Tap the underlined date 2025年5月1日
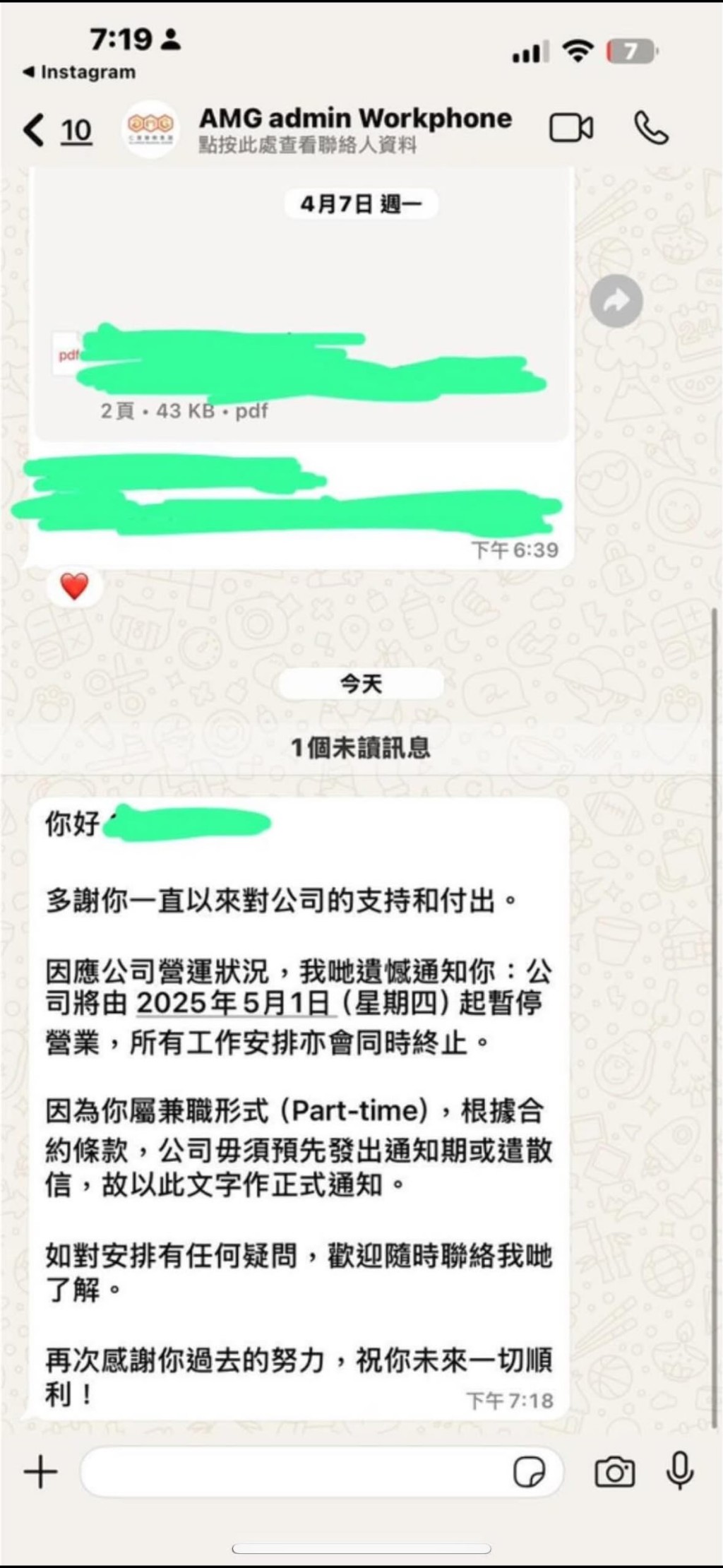The height and width of the screenshot is (1568, 723). pyautogui.click(x=234, y=1004)
